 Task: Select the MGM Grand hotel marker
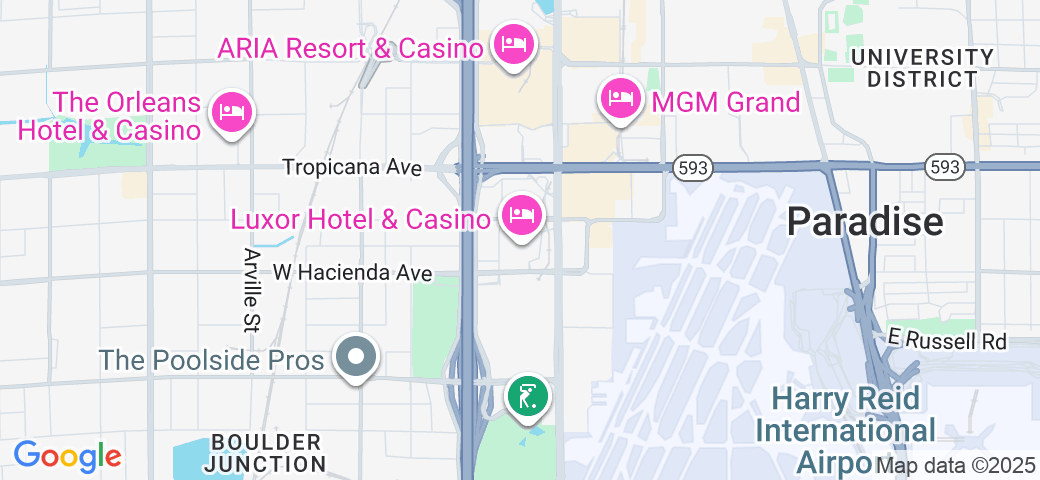pos(621,99)
